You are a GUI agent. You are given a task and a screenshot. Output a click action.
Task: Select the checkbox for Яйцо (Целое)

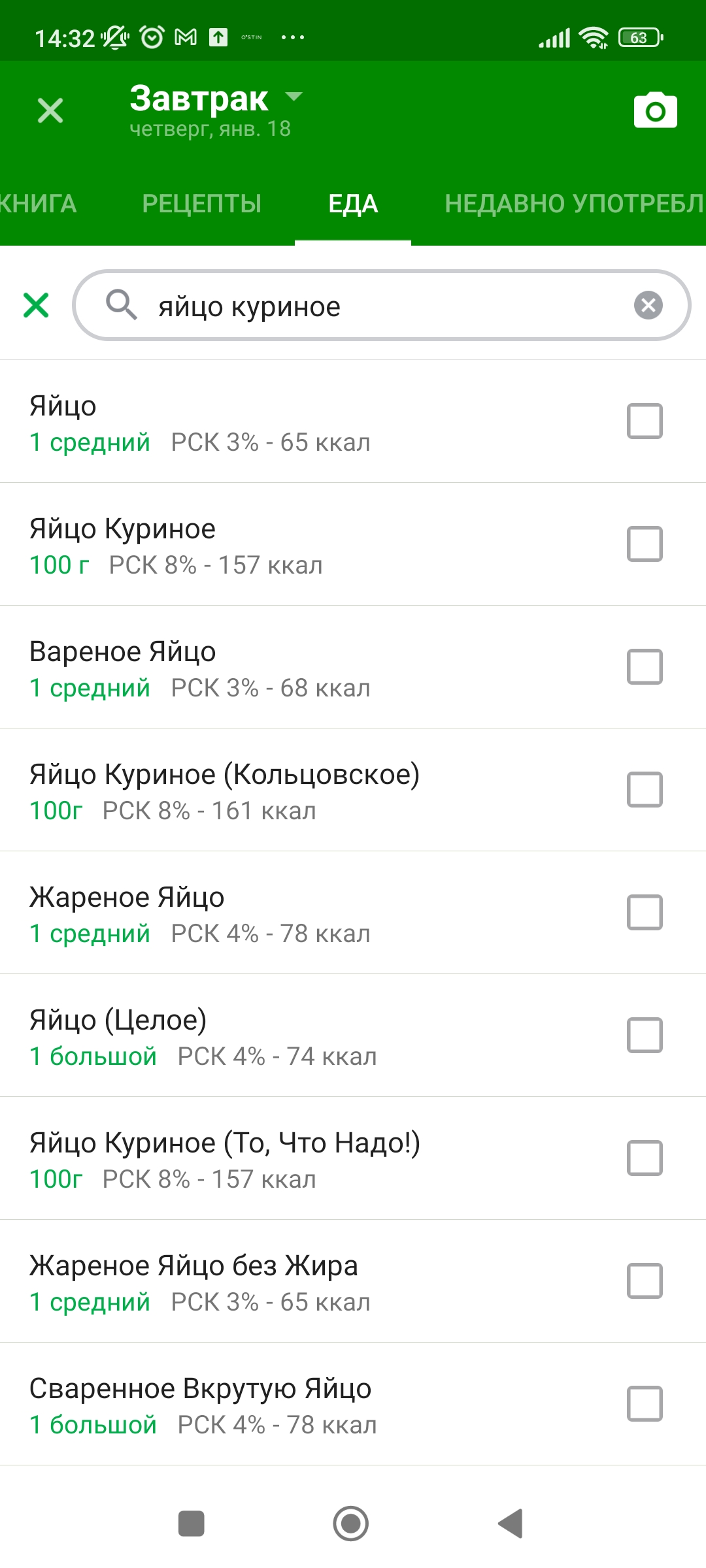click(x=645, y=1035)
